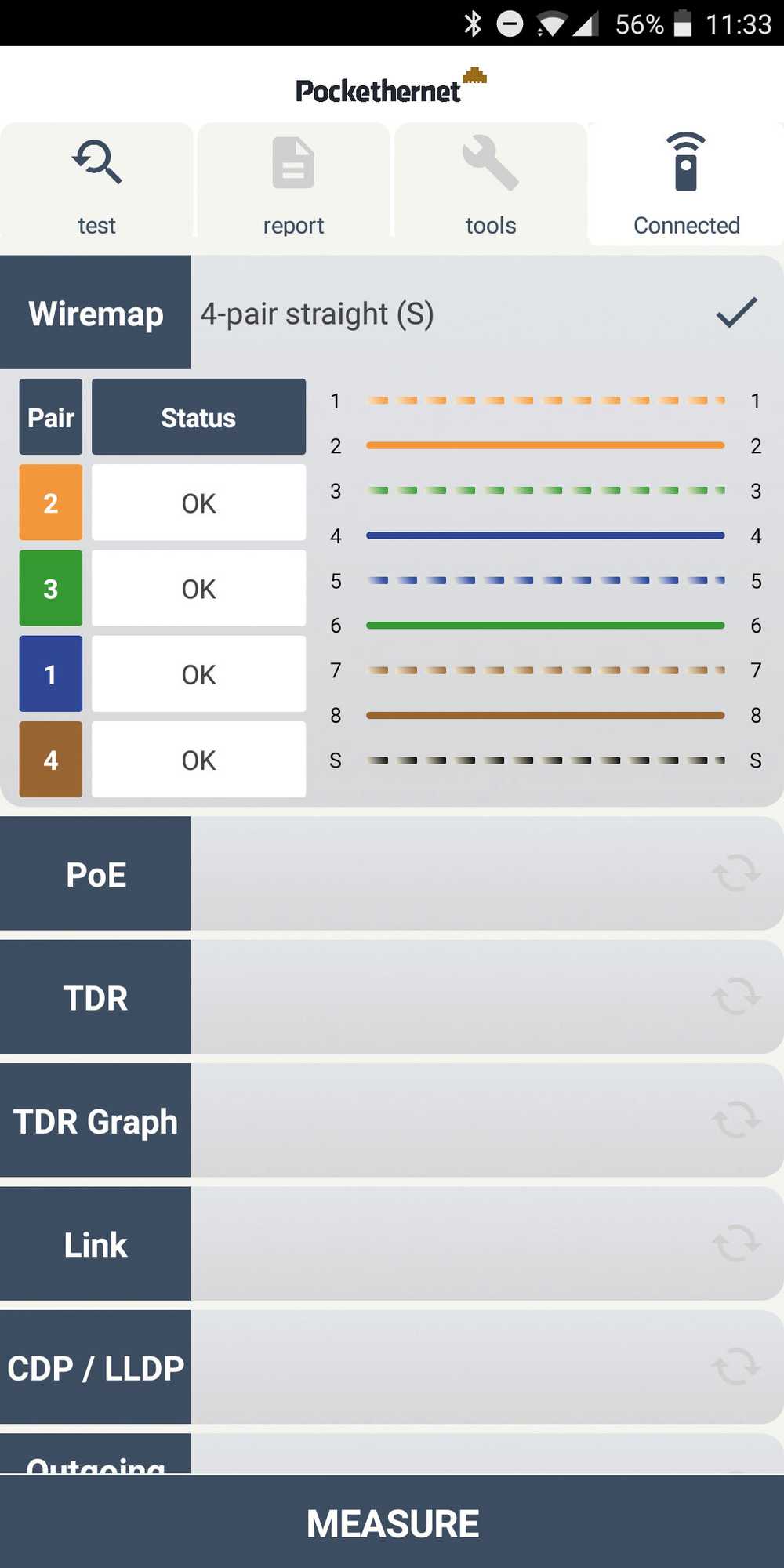
Task: Open the report tab
Action: tap(293, 182)
